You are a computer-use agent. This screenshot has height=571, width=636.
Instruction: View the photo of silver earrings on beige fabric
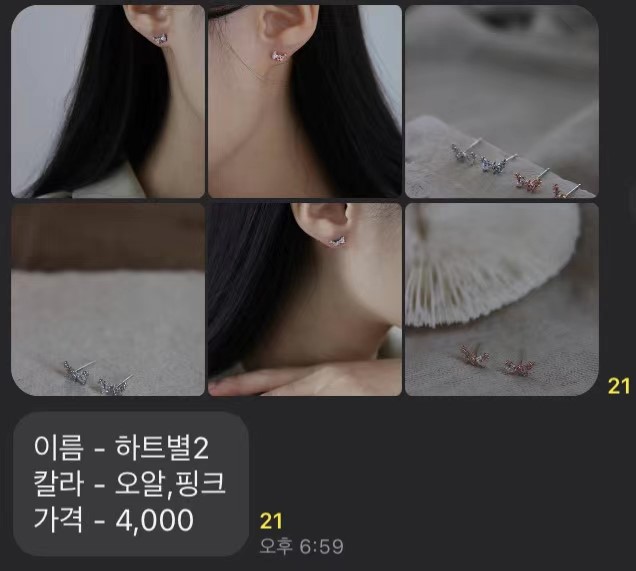click(108, 299)
